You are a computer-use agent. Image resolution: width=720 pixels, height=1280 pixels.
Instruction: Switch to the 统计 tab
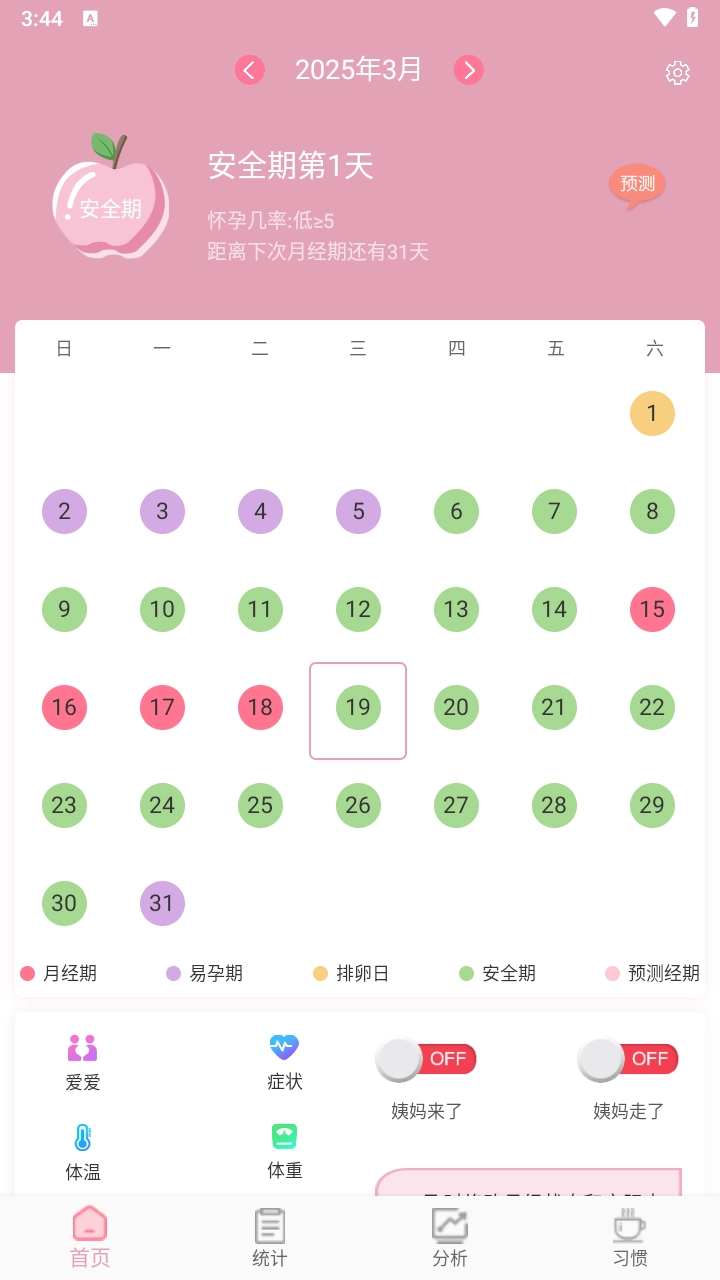(x=269, y=1237)
